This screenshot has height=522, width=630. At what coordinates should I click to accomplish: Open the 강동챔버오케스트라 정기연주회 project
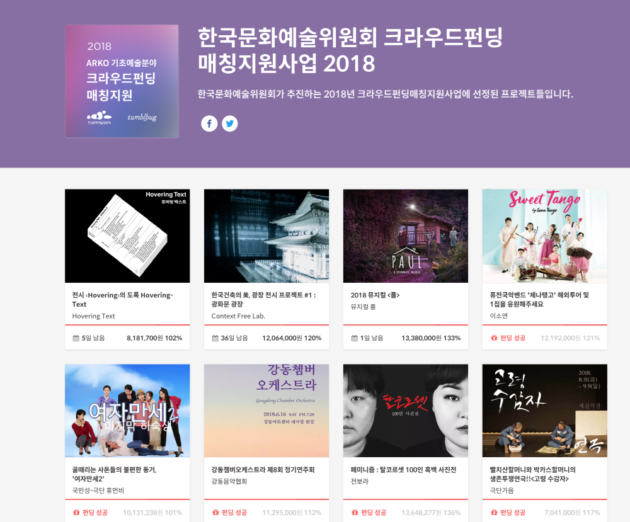[266, 411]
